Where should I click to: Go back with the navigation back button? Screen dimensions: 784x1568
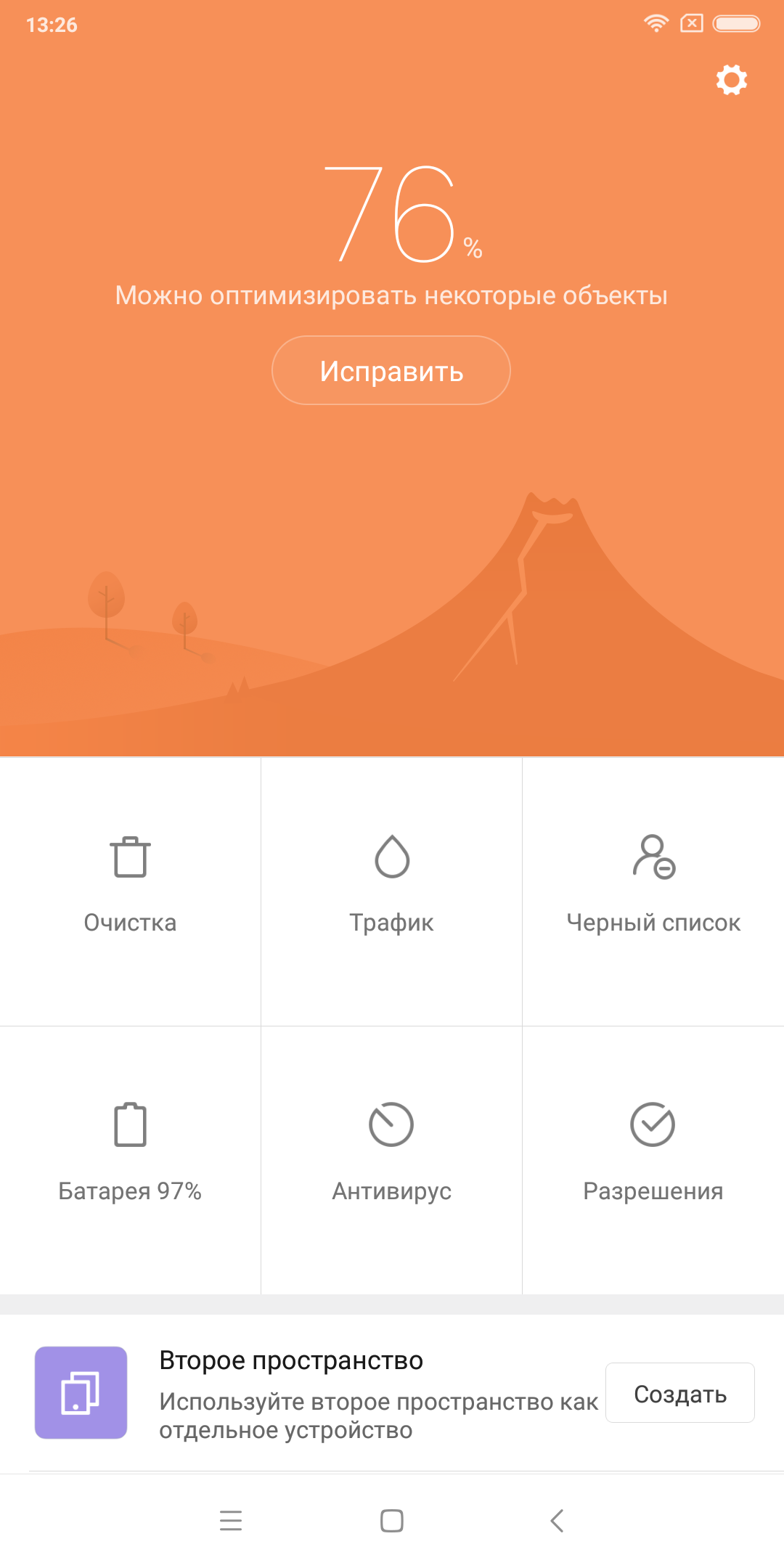pyautogui.click(x=557, y=1520)
